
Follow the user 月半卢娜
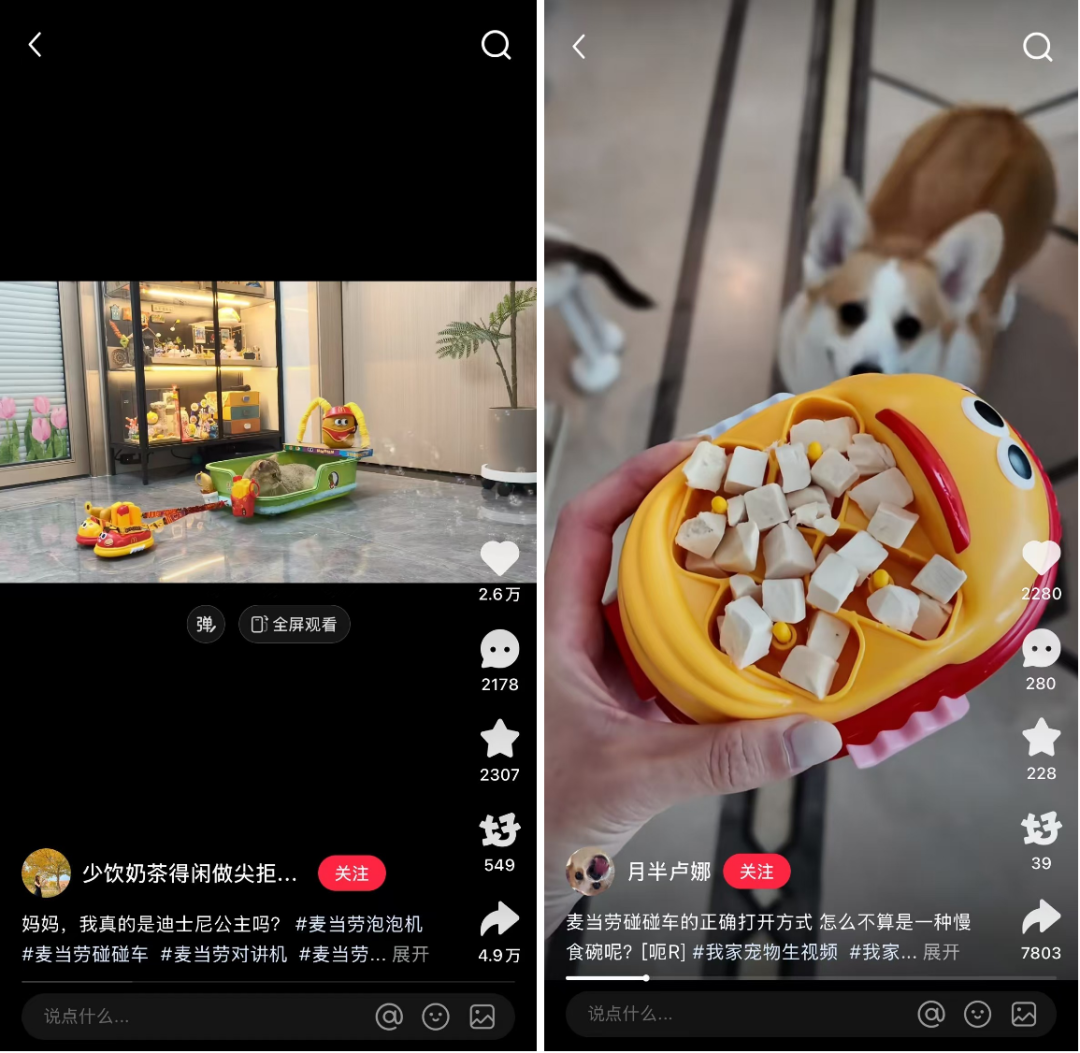[756, 871]
